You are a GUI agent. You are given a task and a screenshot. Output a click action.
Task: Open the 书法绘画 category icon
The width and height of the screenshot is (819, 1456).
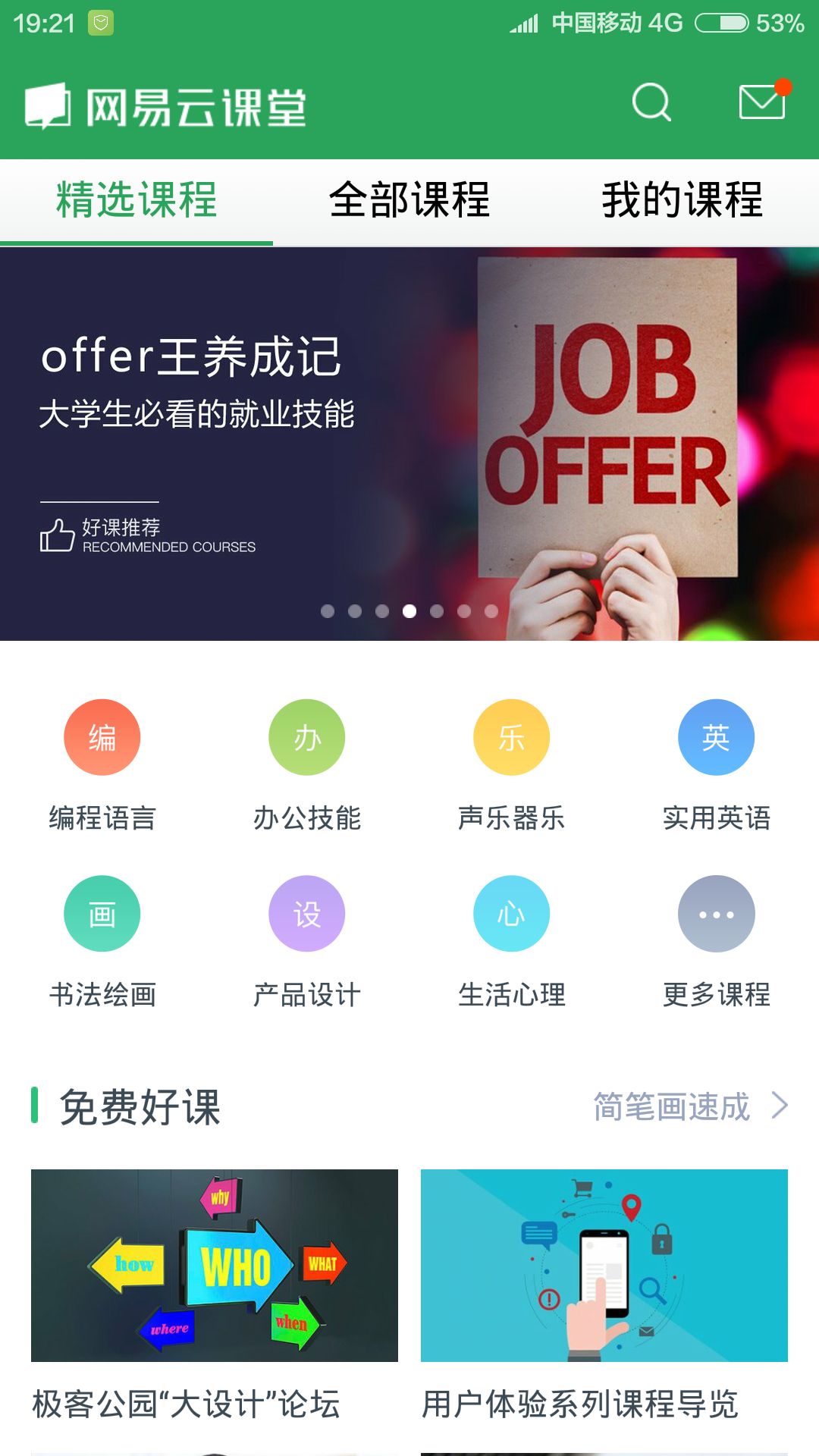[x=102, y=913]
